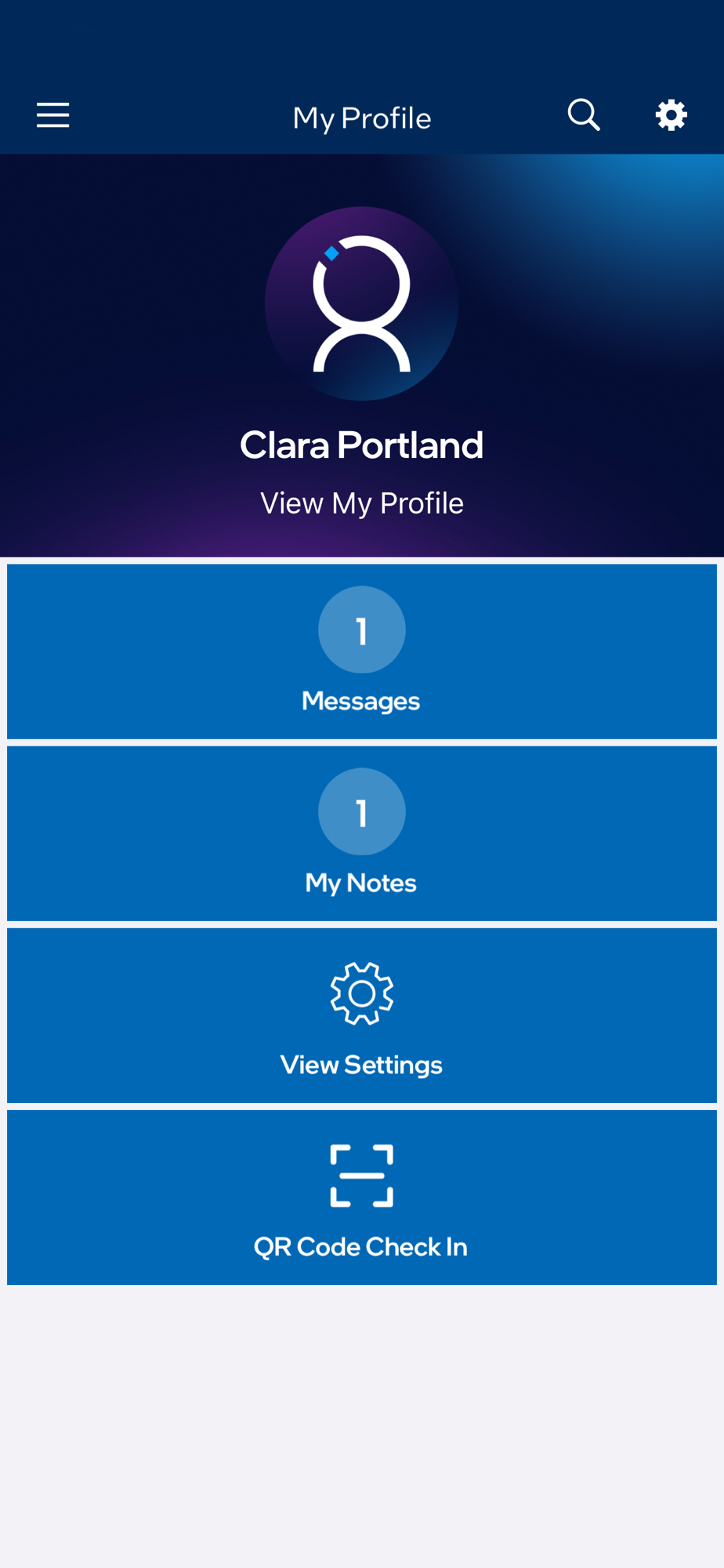Tap Clara Portland's profile avatar
The height and width of the screenshot is (1568, 724).
click(x=362, y=303)
